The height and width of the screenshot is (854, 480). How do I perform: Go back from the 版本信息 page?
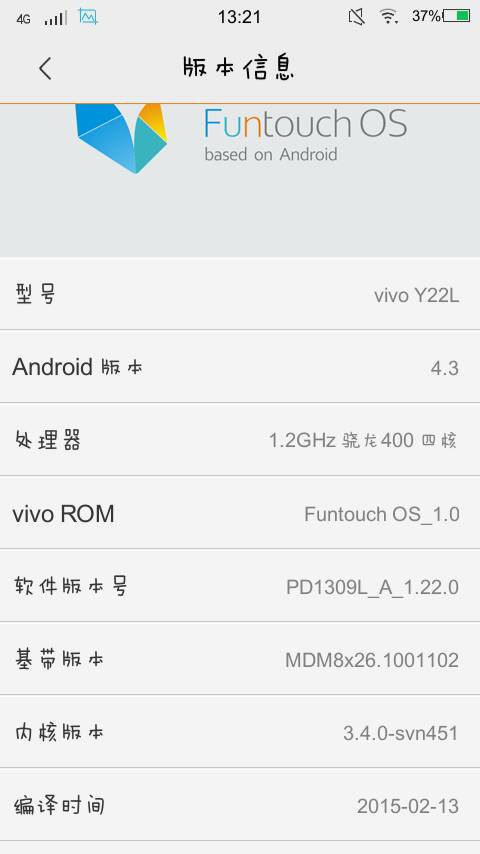tap(45, 69)
